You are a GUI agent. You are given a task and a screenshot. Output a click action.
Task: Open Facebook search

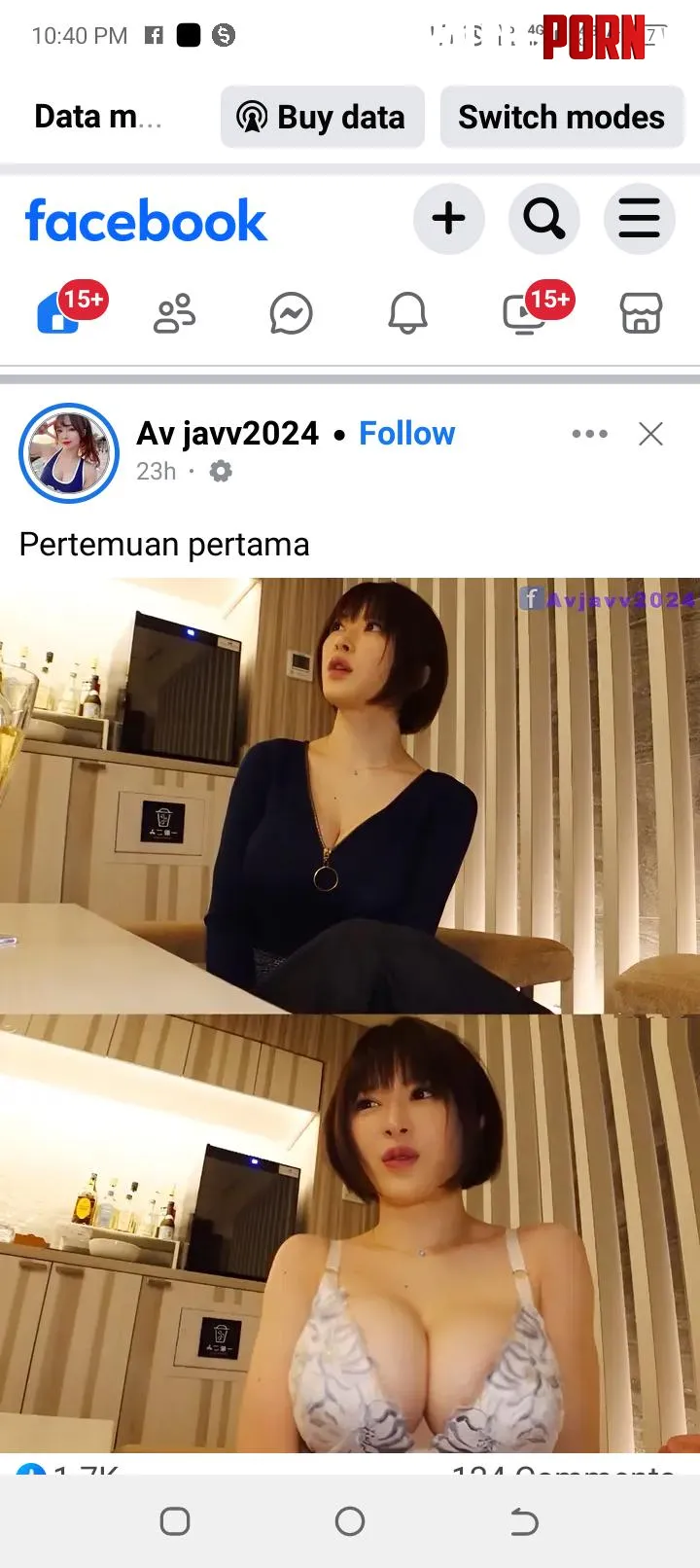coord(543,219)
